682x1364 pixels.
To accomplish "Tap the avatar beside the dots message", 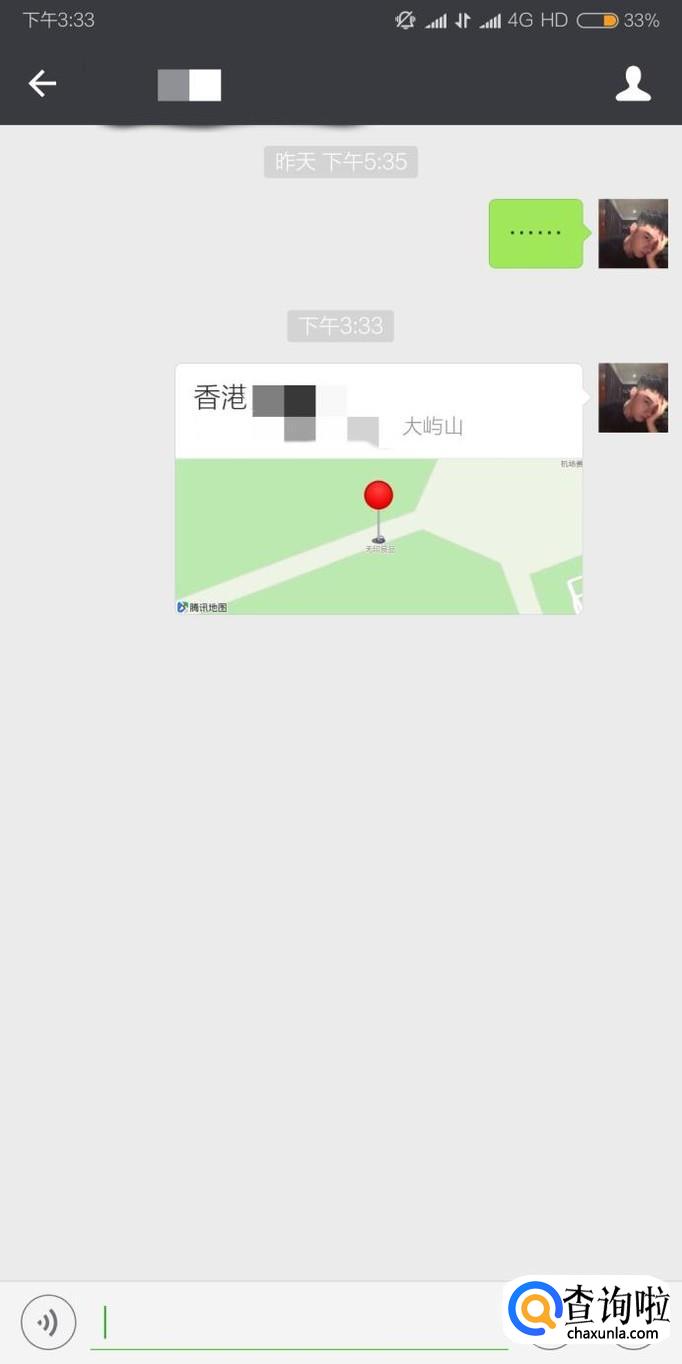I will [x=632, y=234].
